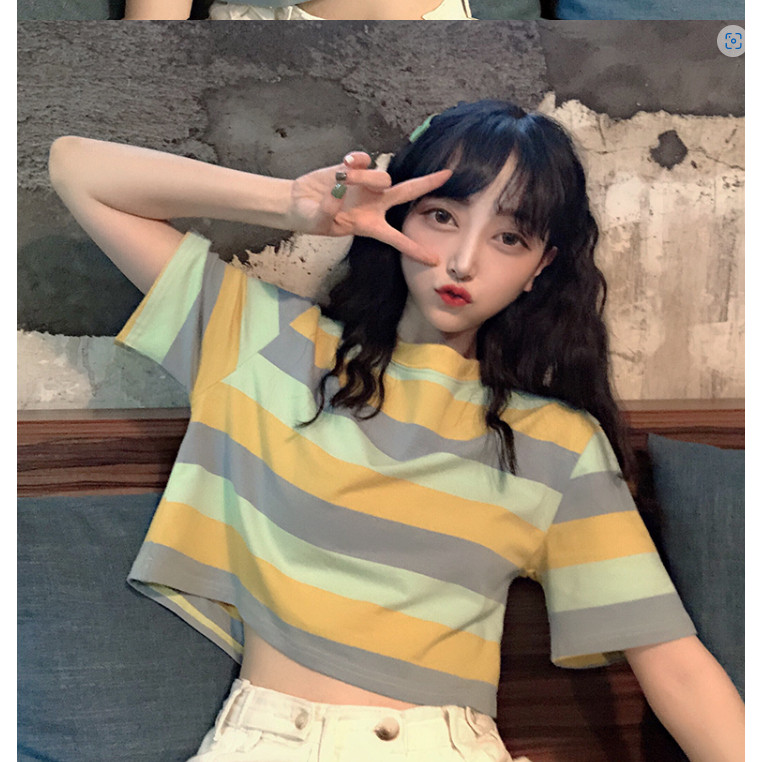
Task: Tap the visual search icon on the photo
Action: [x=732, y=41]
